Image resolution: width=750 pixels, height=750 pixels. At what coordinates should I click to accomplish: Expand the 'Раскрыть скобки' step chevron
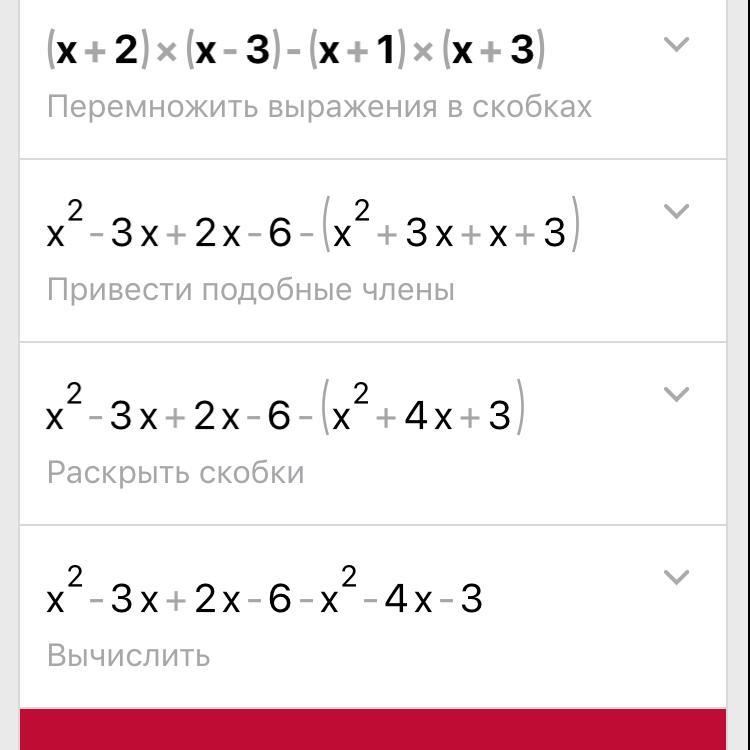tap(677, 394)
